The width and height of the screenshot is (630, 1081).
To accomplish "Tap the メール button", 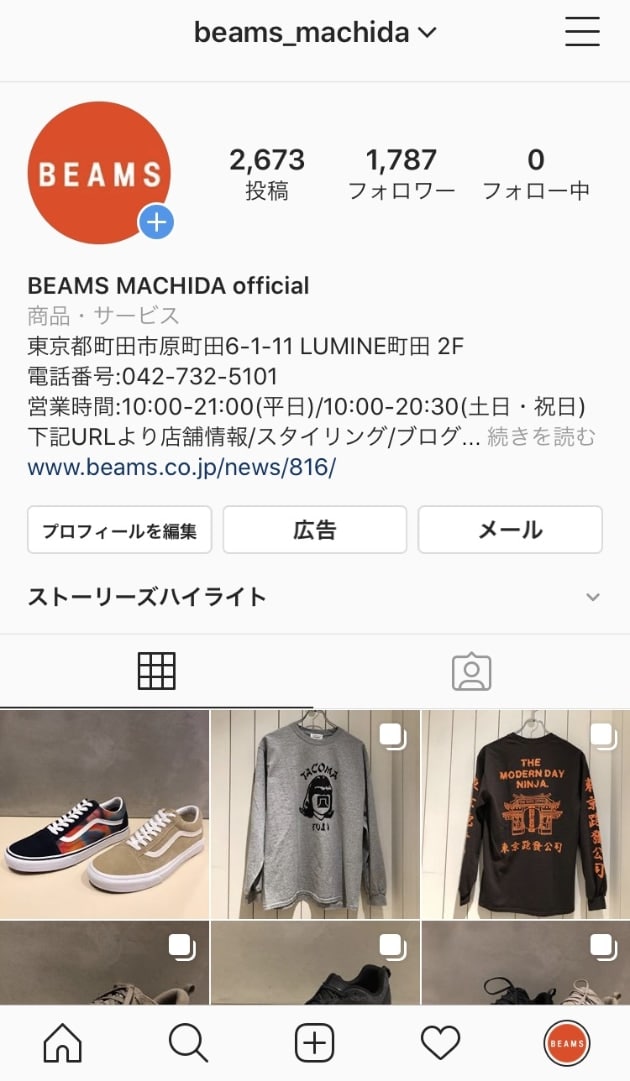I will 510,530.
